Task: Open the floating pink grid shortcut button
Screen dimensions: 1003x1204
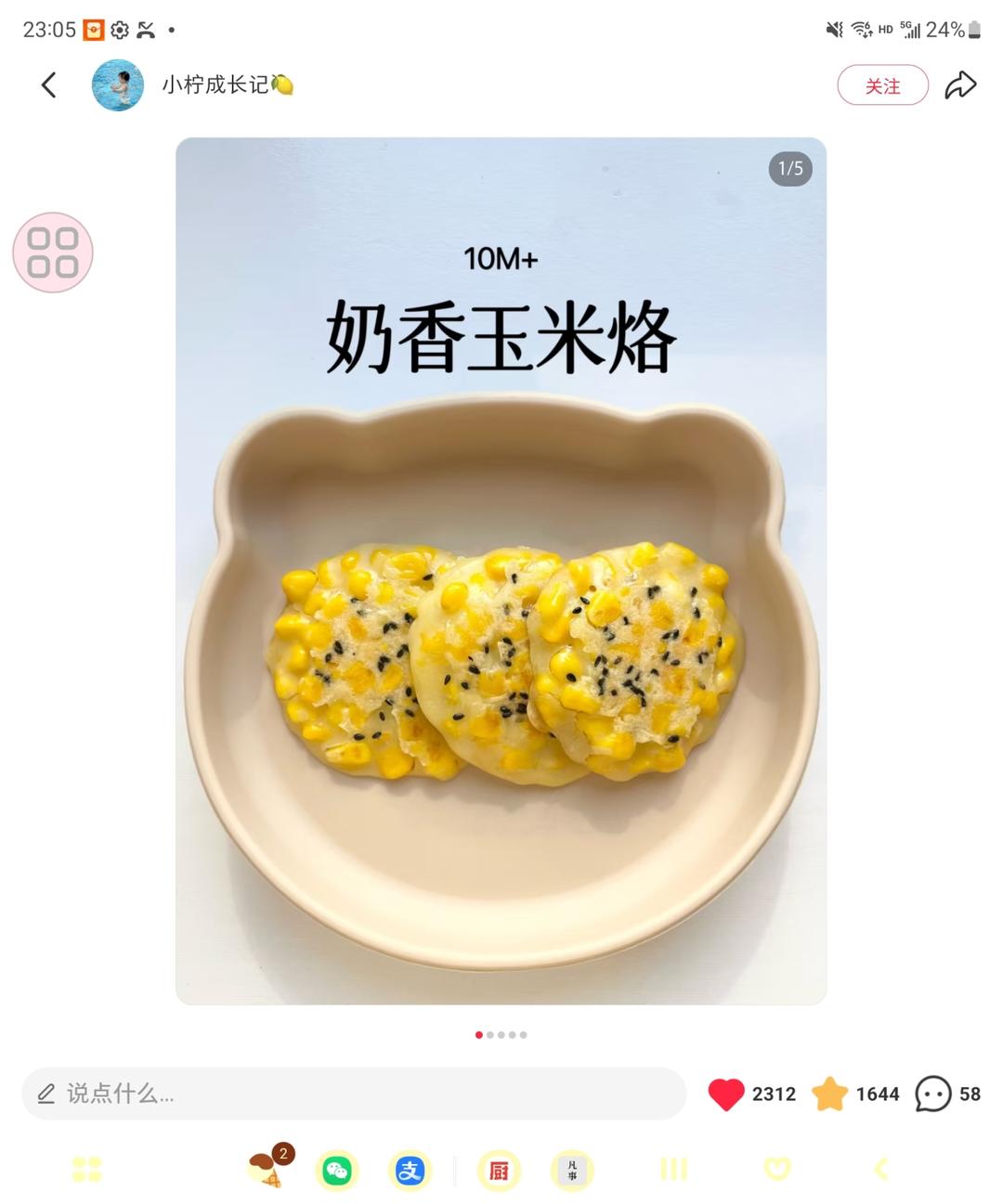Action: point(53,252)
